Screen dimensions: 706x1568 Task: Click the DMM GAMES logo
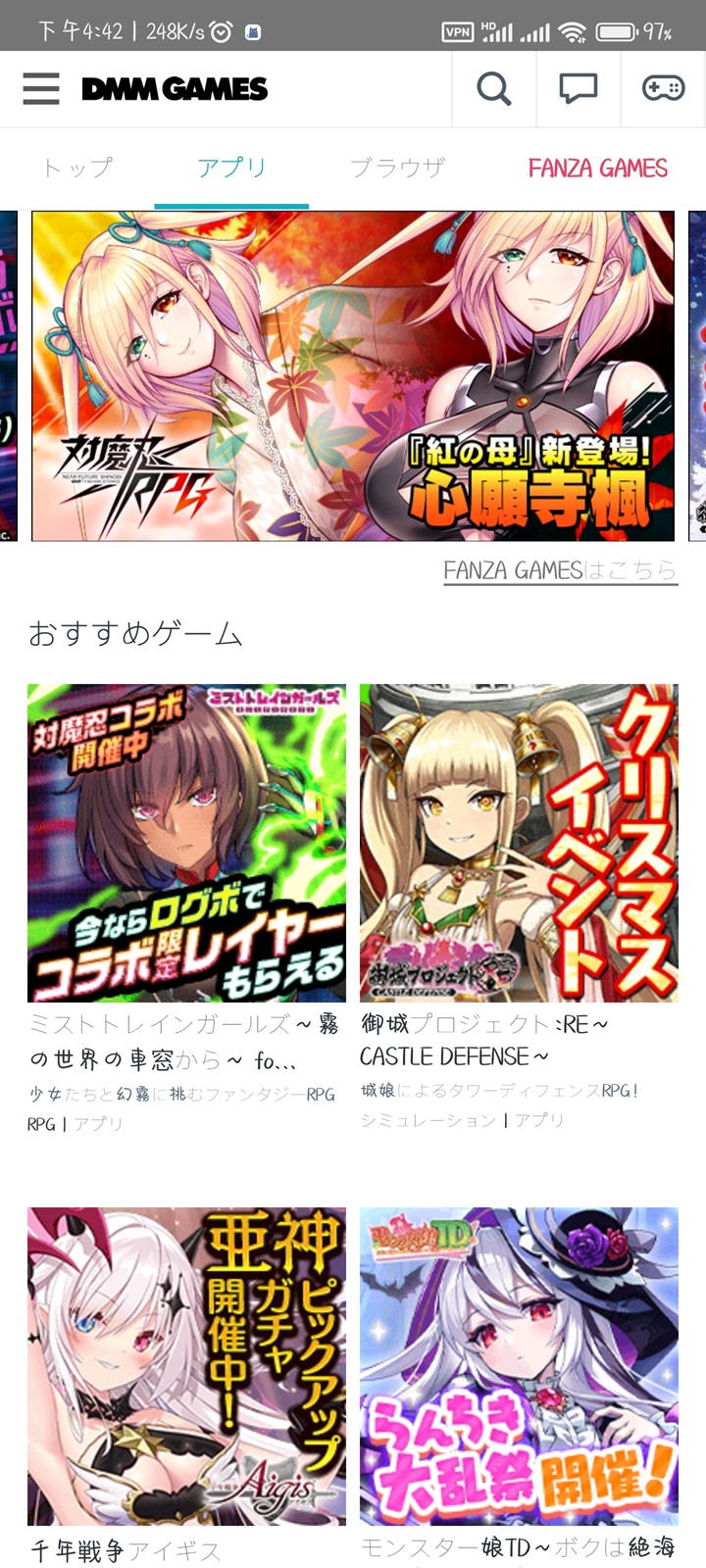175,88
